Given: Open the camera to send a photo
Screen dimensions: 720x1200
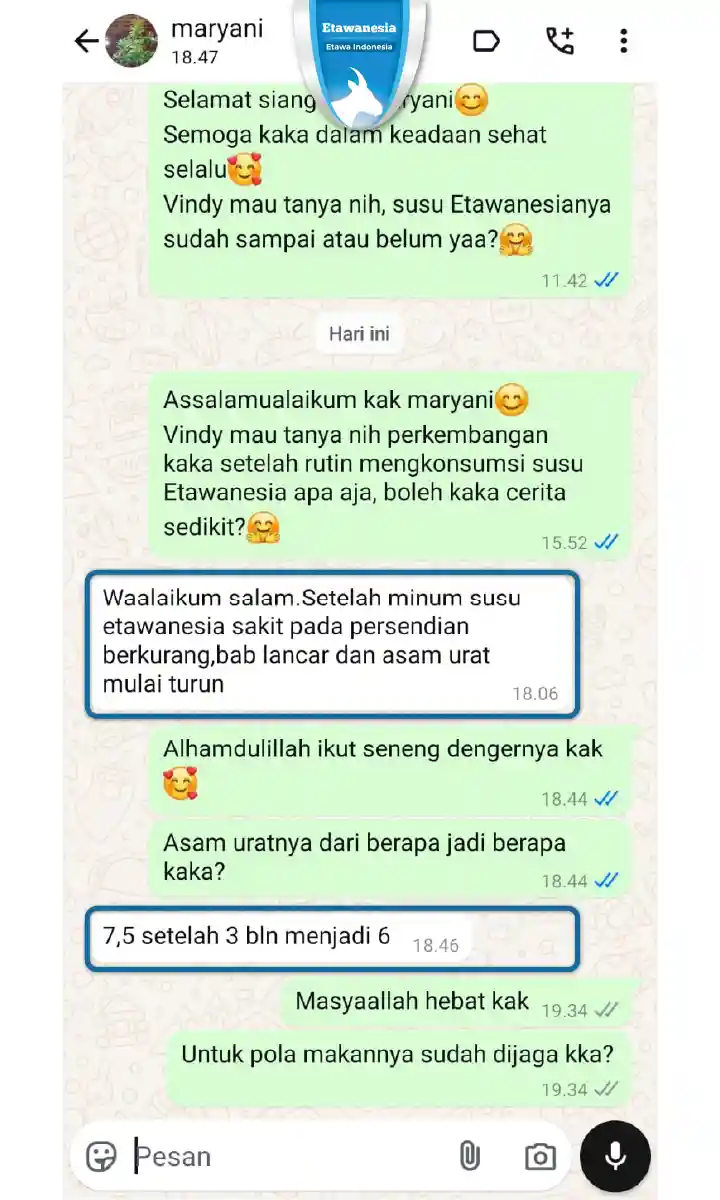Looking at the screenshot, I should point(540,1157).
